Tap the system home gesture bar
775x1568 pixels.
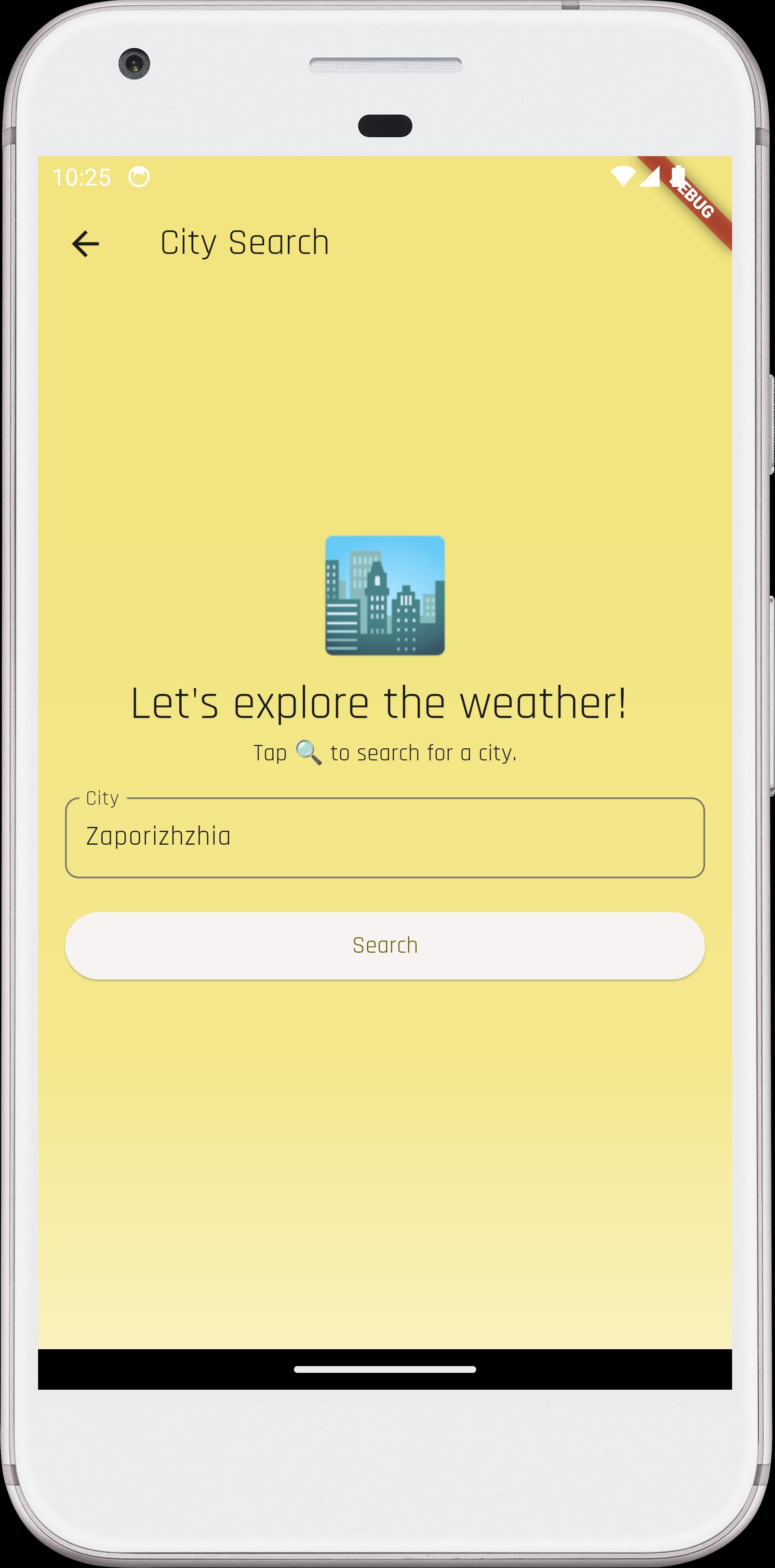(x=385, y=1369)
